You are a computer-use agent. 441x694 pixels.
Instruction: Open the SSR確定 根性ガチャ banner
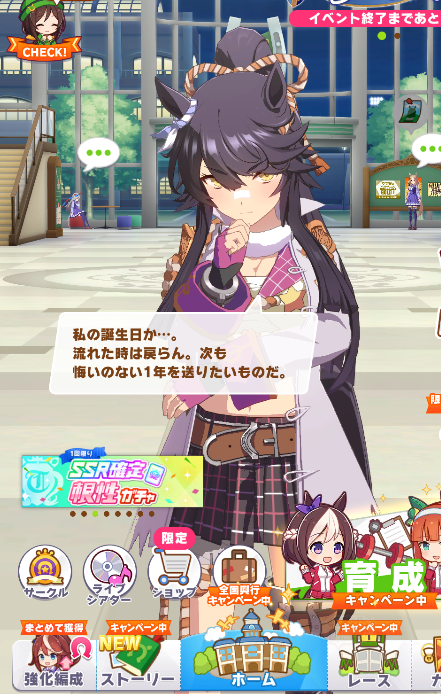pos(112,480)
